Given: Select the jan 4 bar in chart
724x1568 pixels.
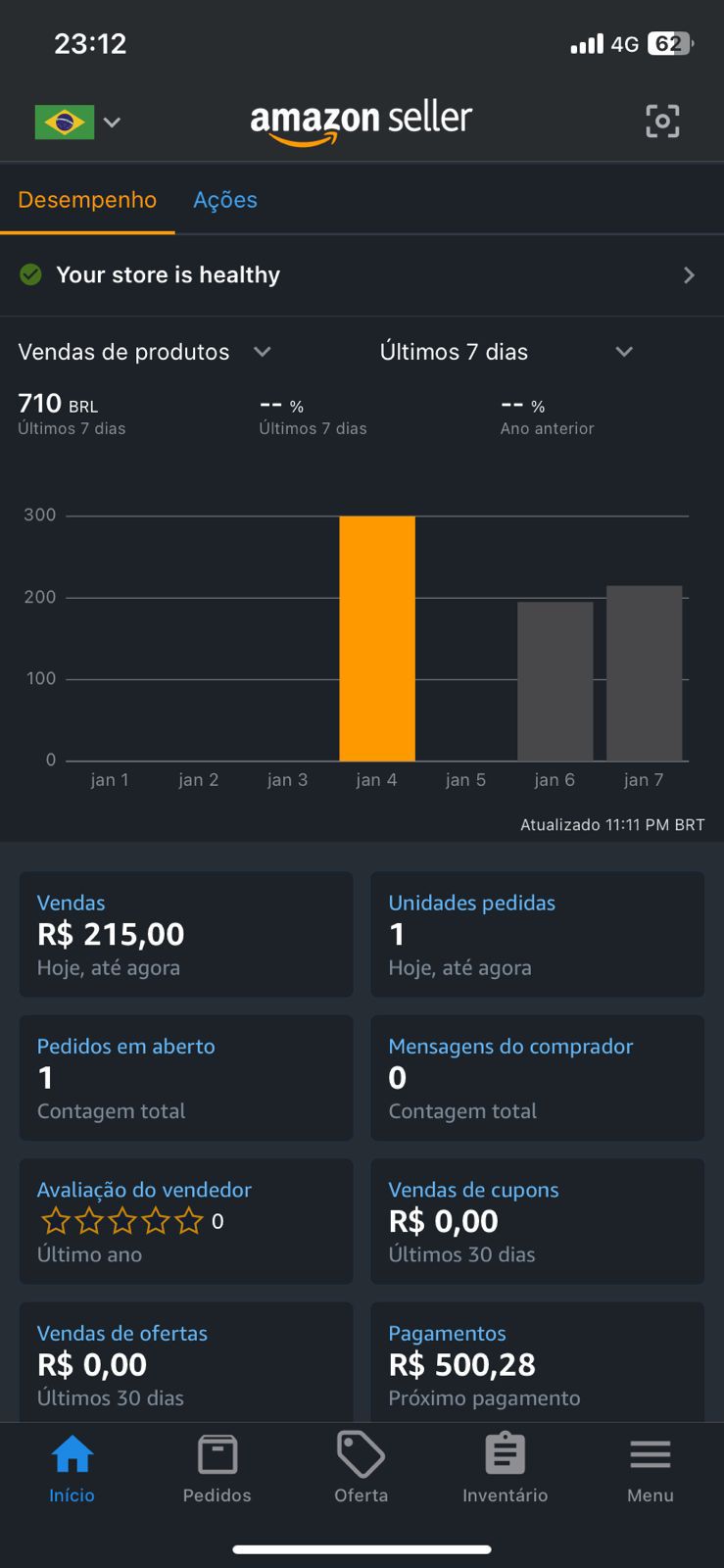Looking at the screenshot, I should 377,637.
